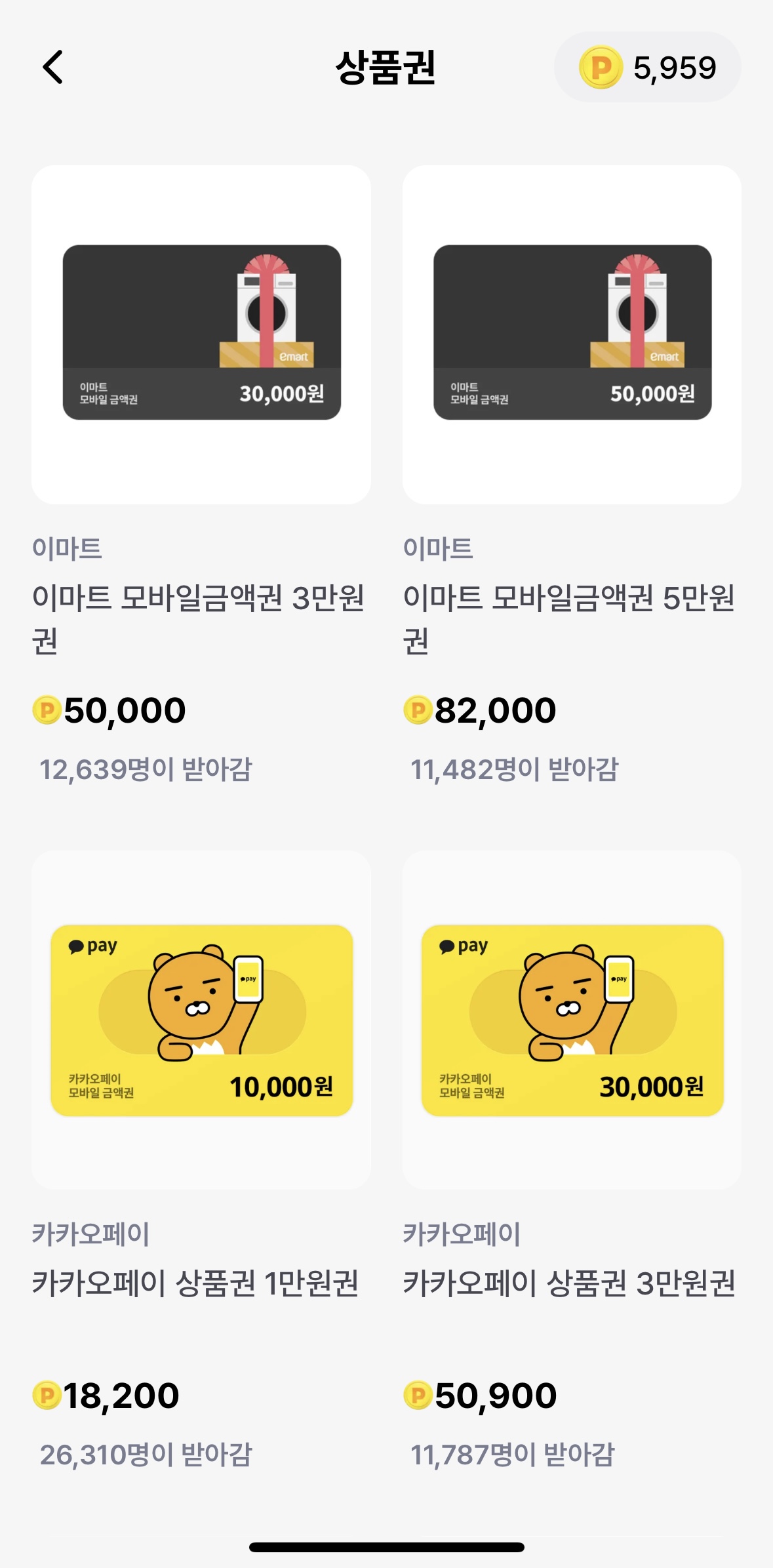Image resolution: width=773 pixels, height=1568 pixels.
Task: Go back using the top-left arrow
Action: click(52, 67)
